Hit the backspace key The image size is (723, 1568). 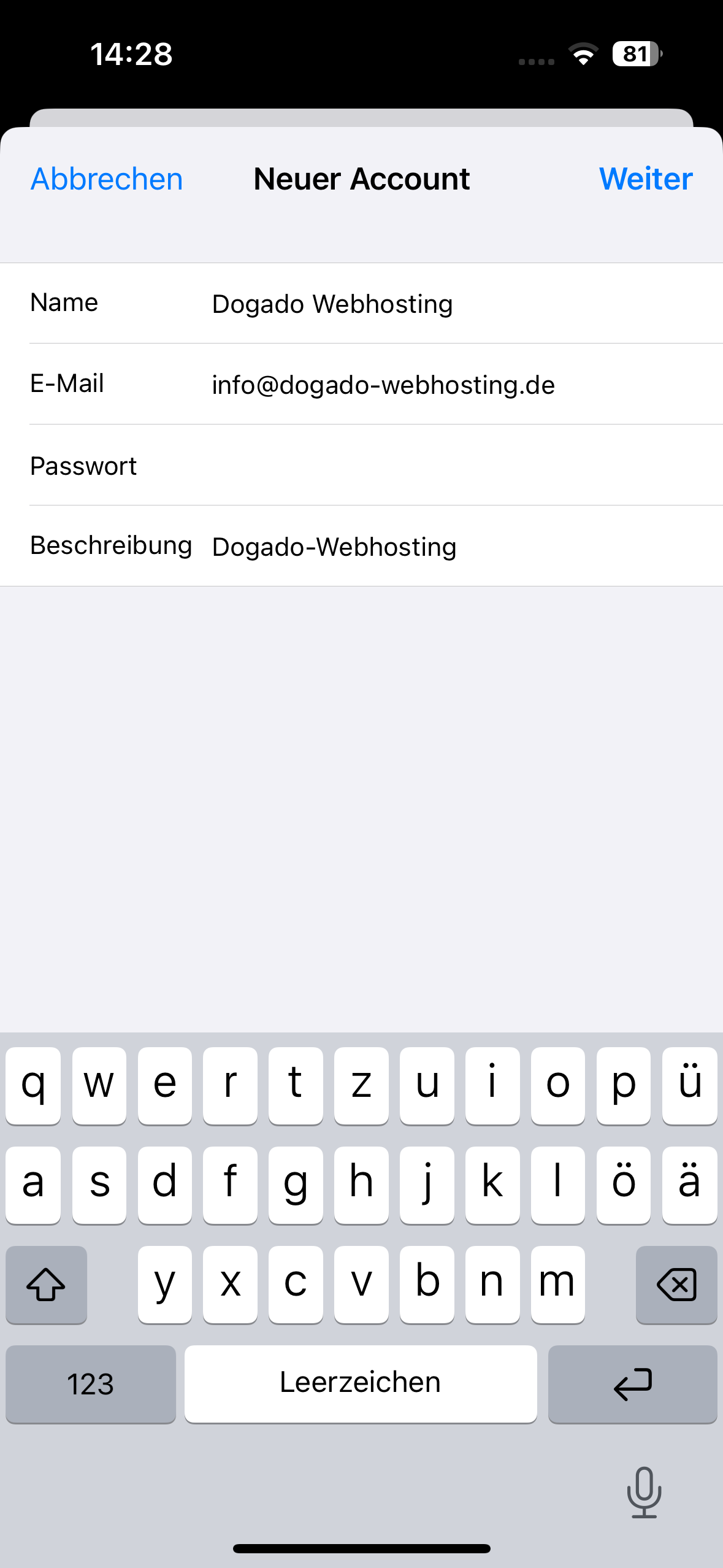676,1285
